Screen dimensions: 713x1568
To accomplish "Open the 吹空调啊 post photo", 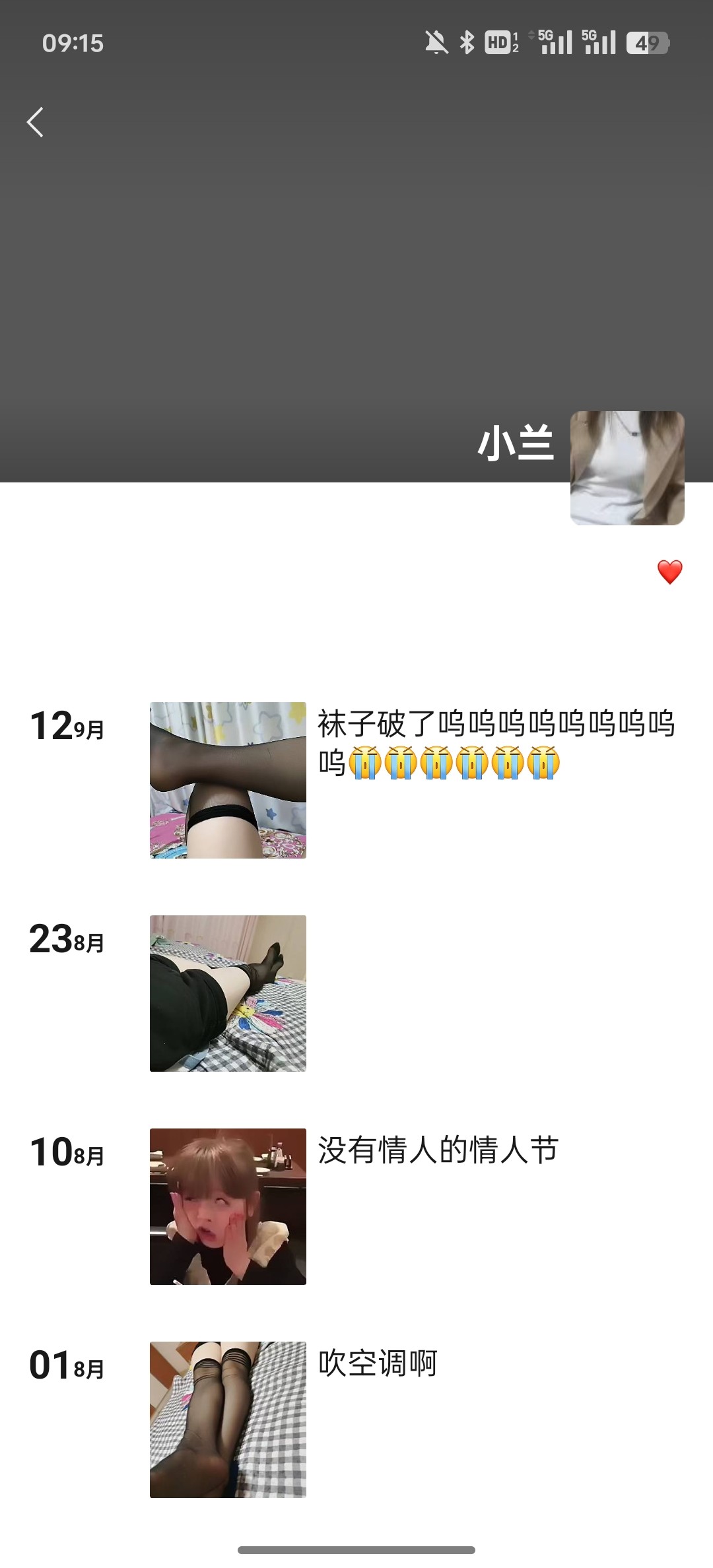I will (228, 1420).
